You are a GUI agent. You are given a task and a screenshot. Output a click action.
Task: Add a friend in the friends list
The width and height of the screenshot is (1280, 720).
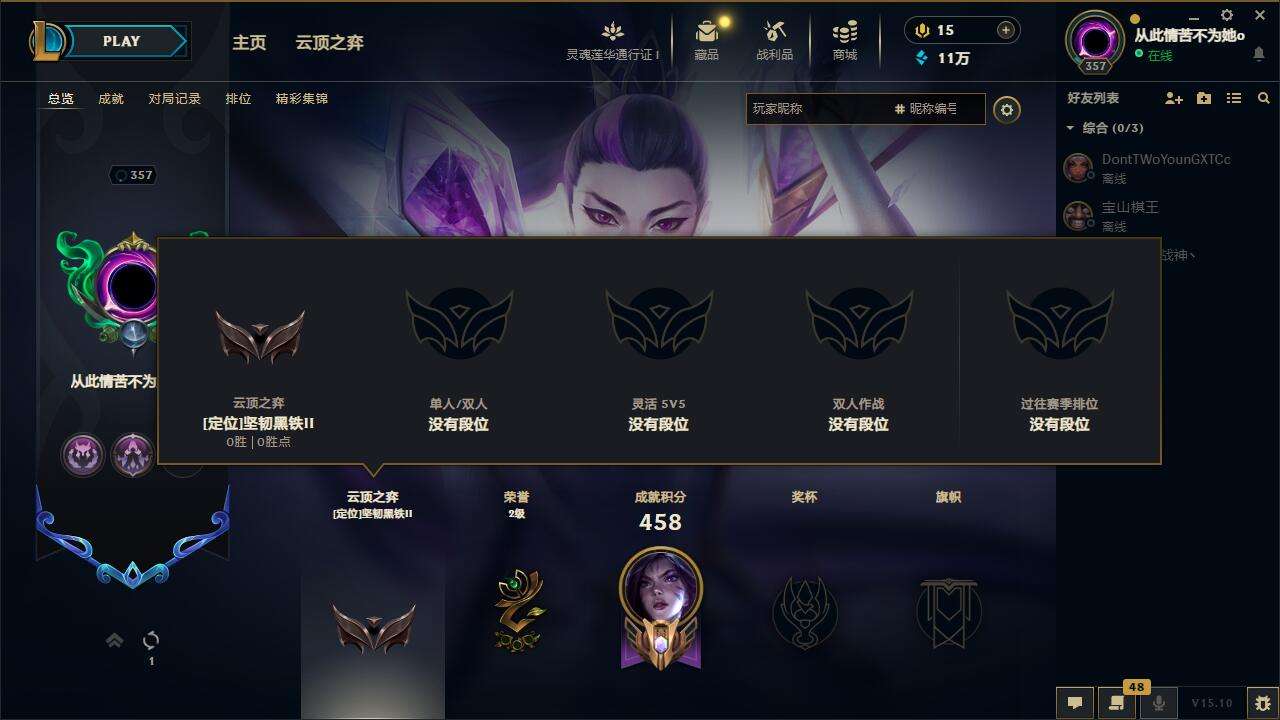[1174, 98]
